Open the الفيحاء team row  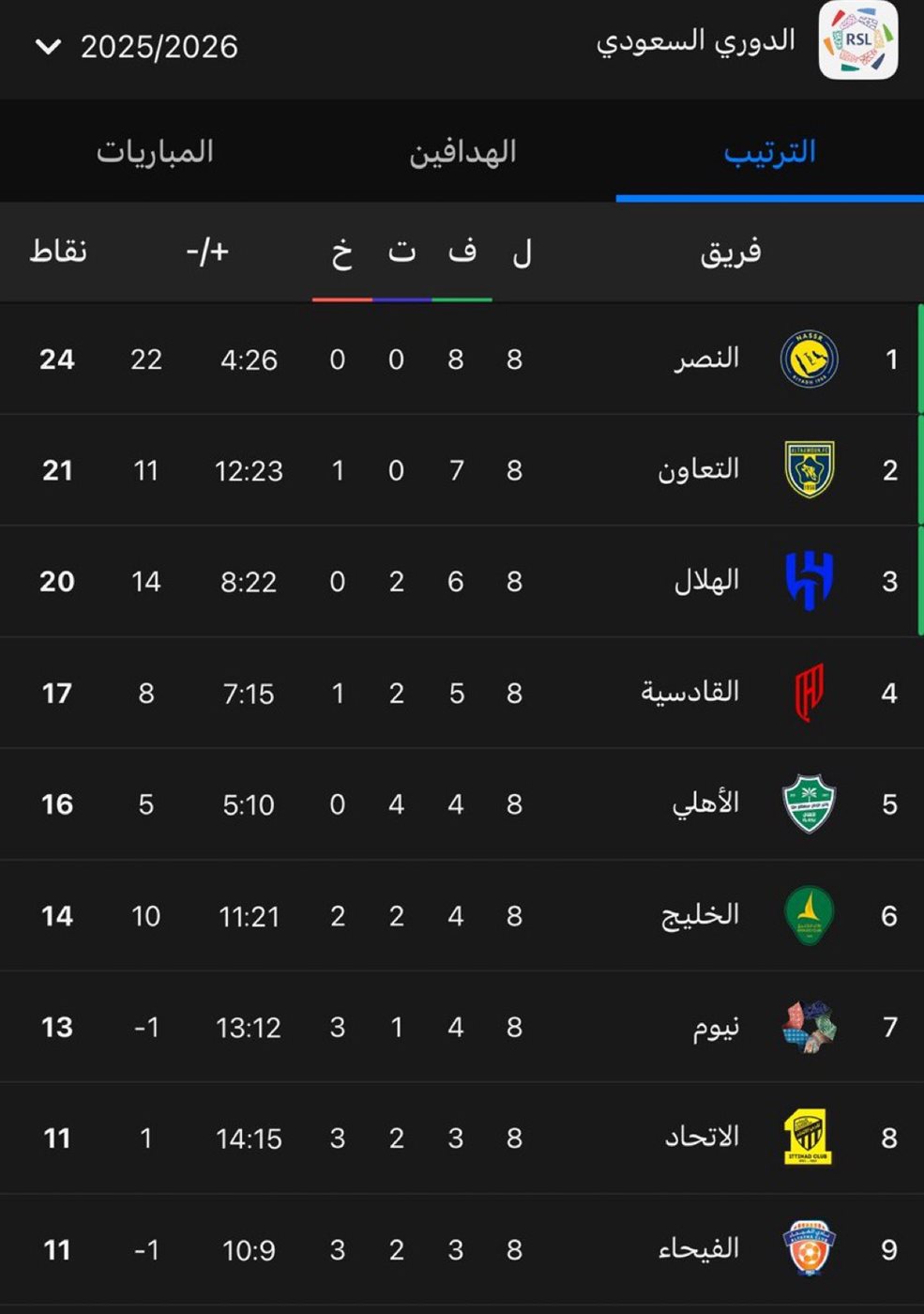(699, 1249)
